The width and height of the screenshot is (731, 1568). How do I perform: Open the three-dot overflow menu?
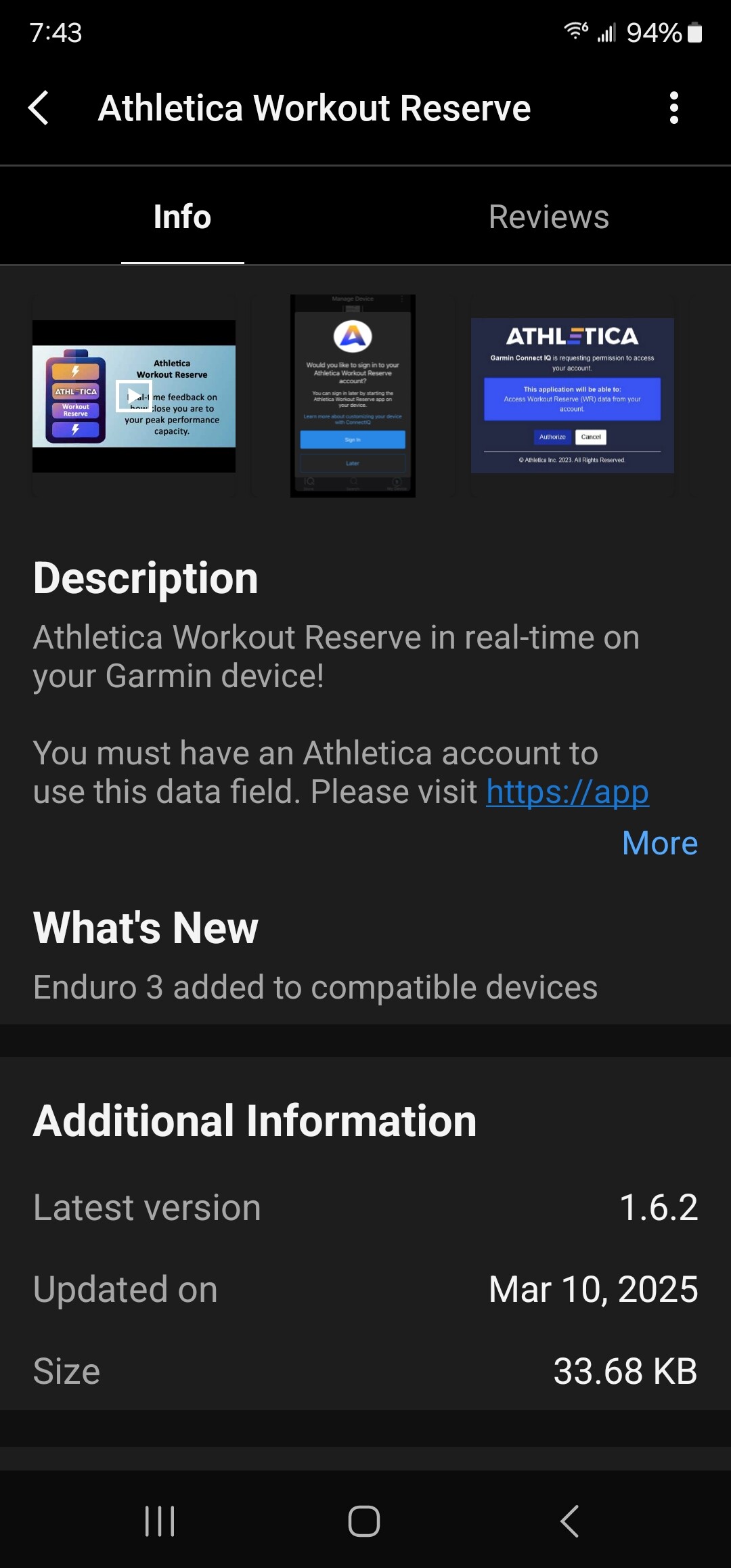click(673, 108)
